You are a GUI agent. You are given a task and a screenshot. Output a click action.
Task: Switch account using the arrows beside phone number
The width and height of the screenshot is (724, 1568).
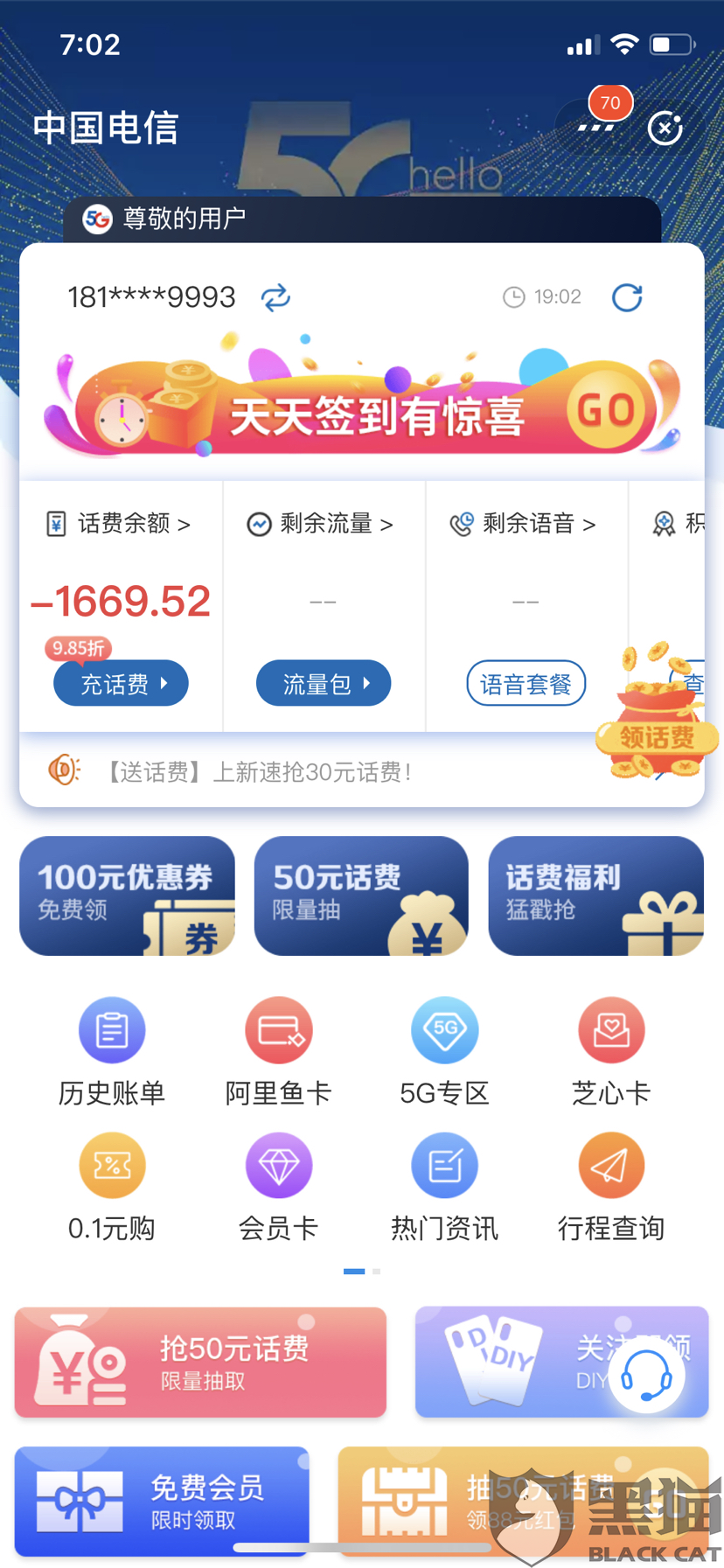pyautogui.click(x=275, y=298)
